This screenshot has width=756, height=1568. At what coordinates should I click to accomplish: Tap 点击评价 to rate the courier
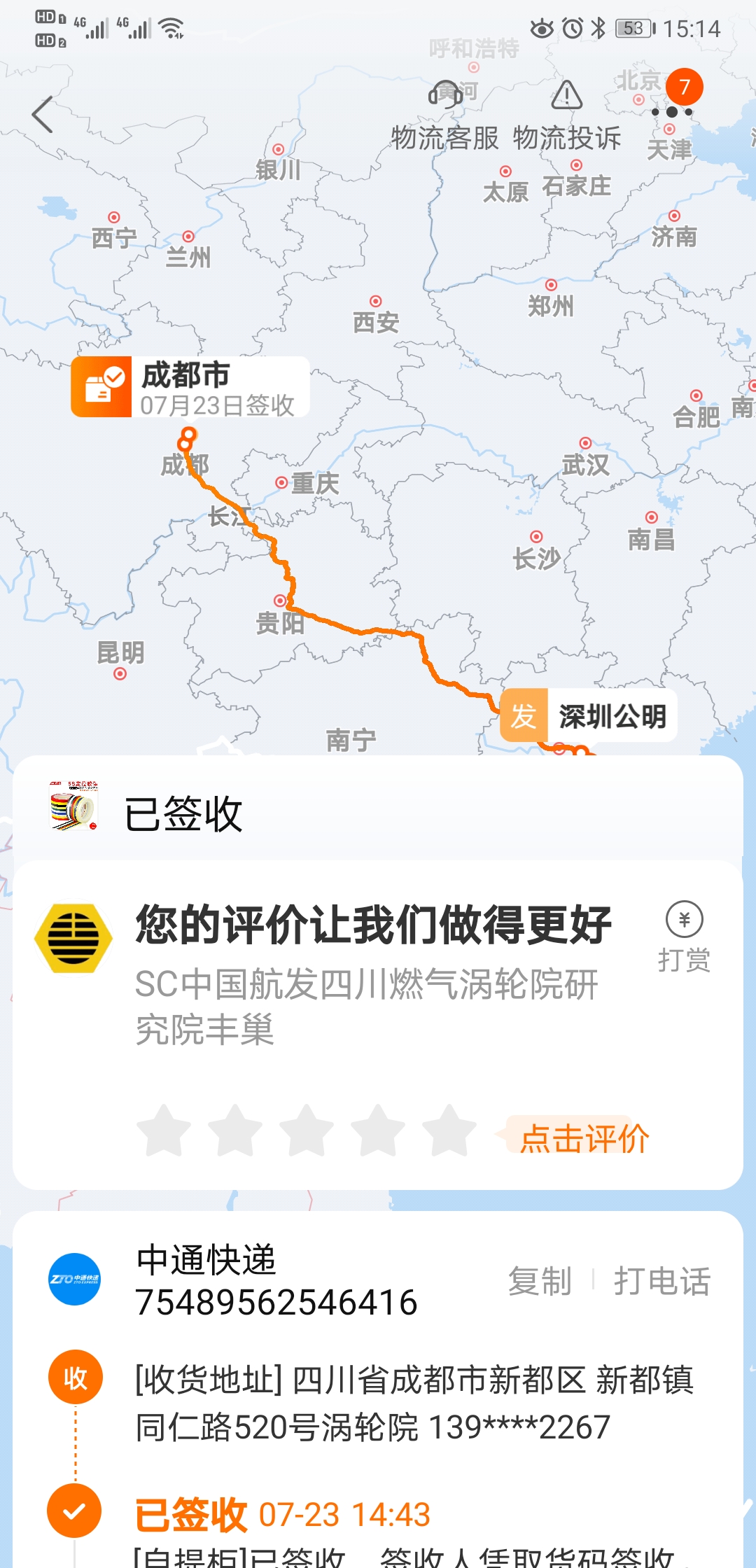click(x=584, y=1137)
